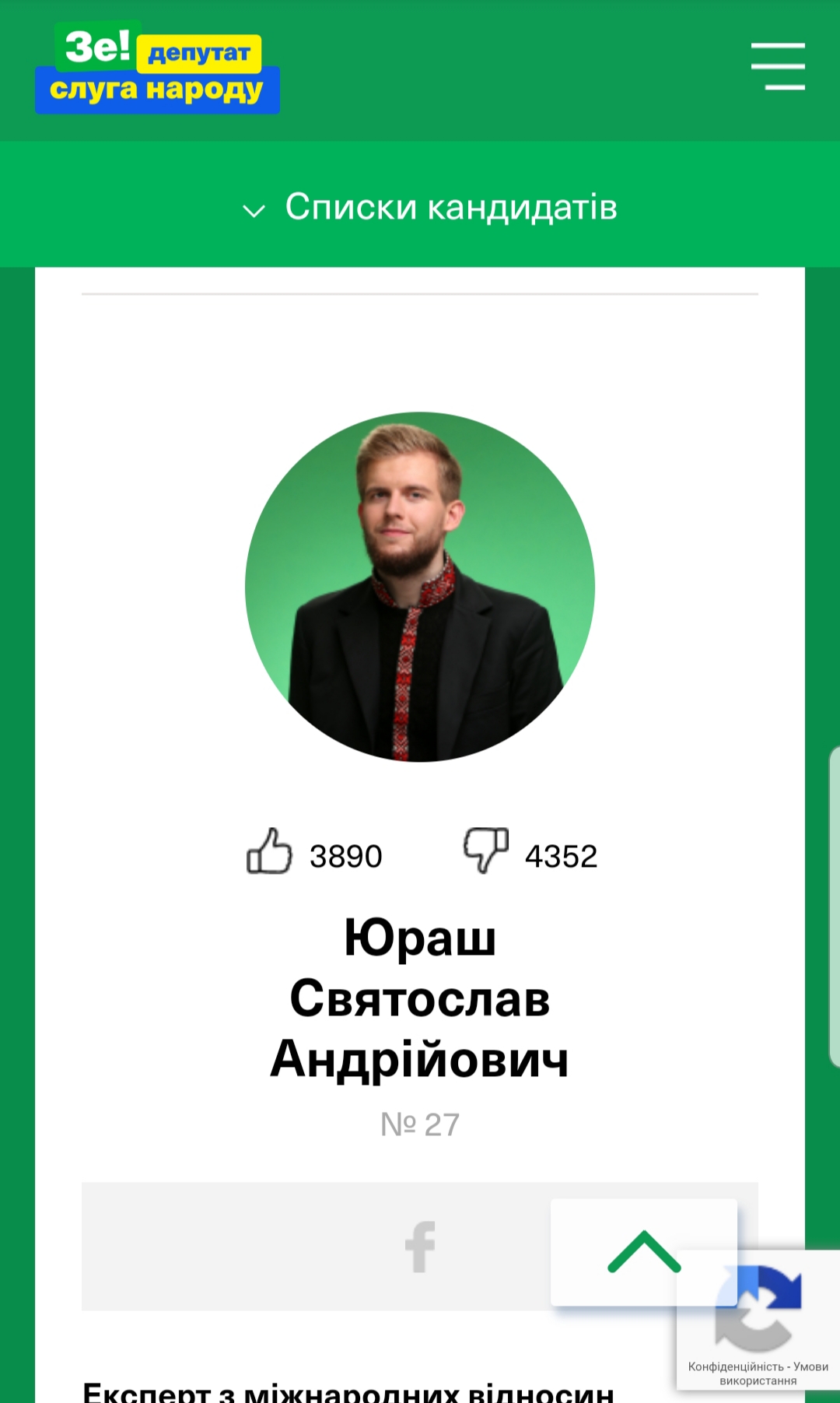Open reCAPTCHA Конфіденційність link
The image size is (840, 1403).
tap(735, 1366)
